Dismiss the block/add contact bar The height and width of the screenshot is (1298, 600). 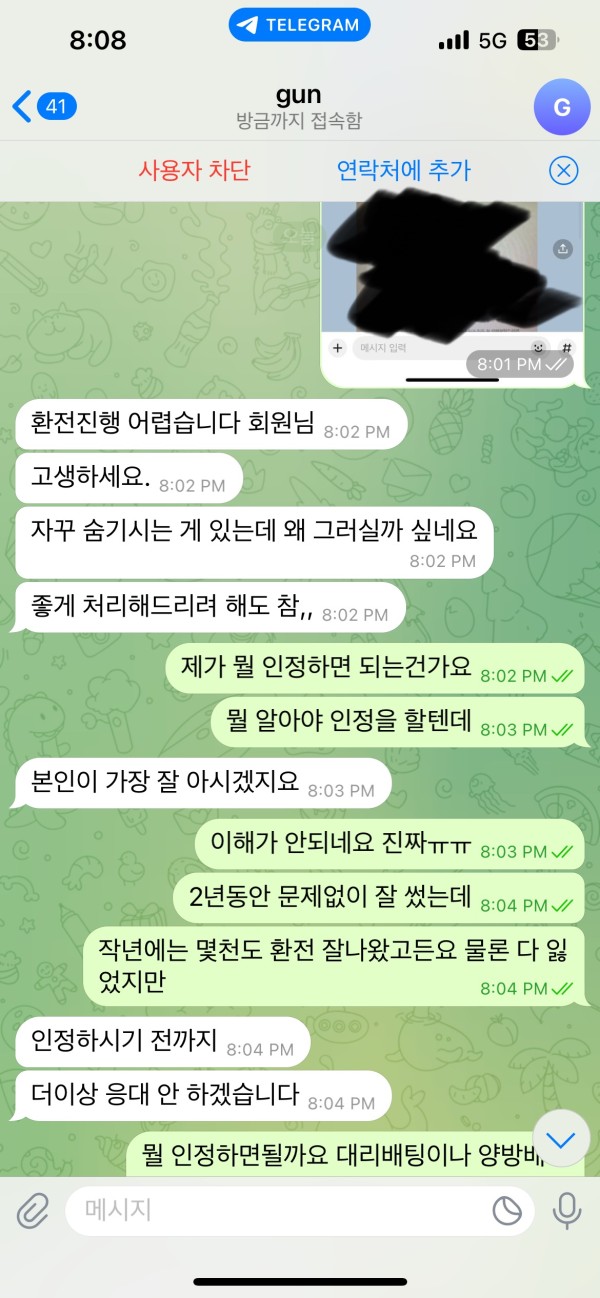pos(564,171)
